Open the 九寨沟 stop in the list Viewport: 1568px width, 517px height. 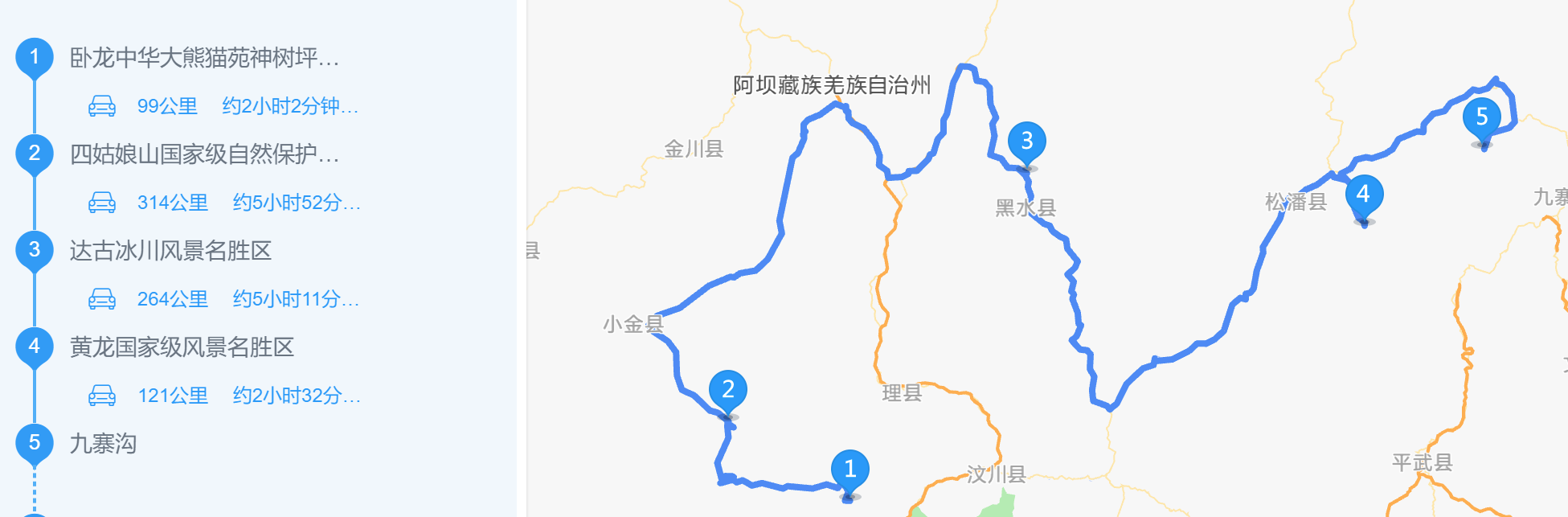tap(103, 444)
